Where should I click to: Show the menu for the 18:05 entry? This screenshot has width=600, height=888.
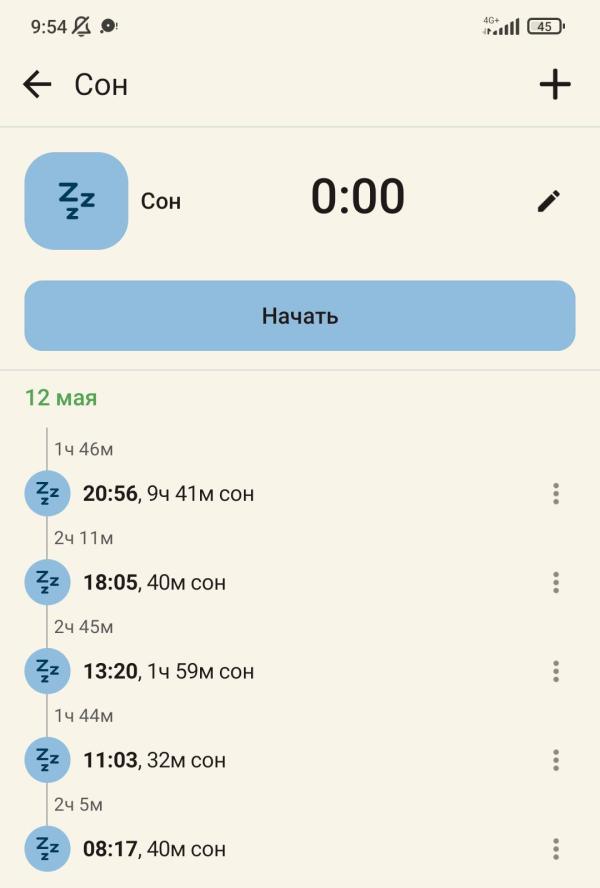(555, 582)
